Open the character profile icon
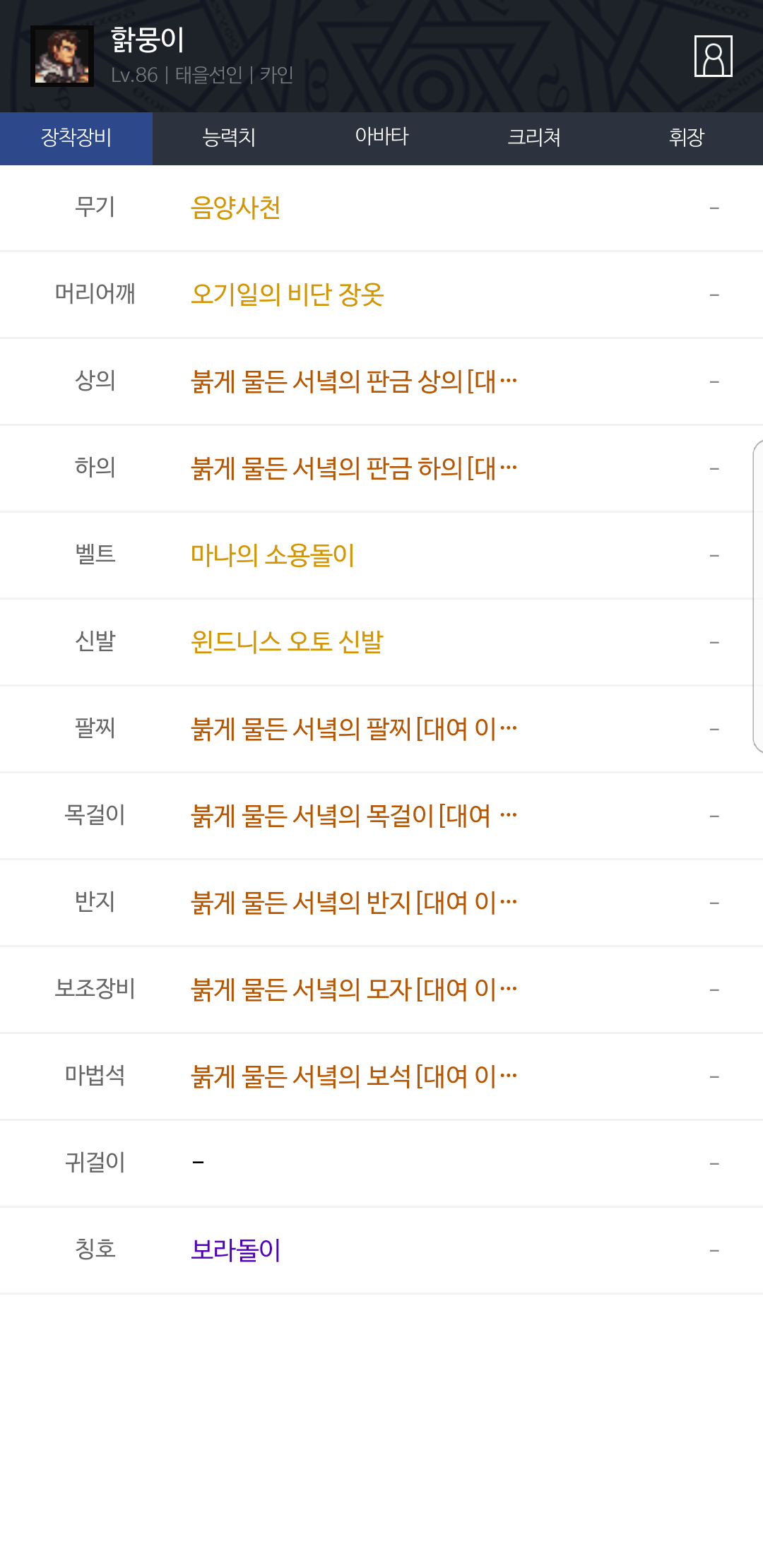763x1568 pixels. [713, 56]
